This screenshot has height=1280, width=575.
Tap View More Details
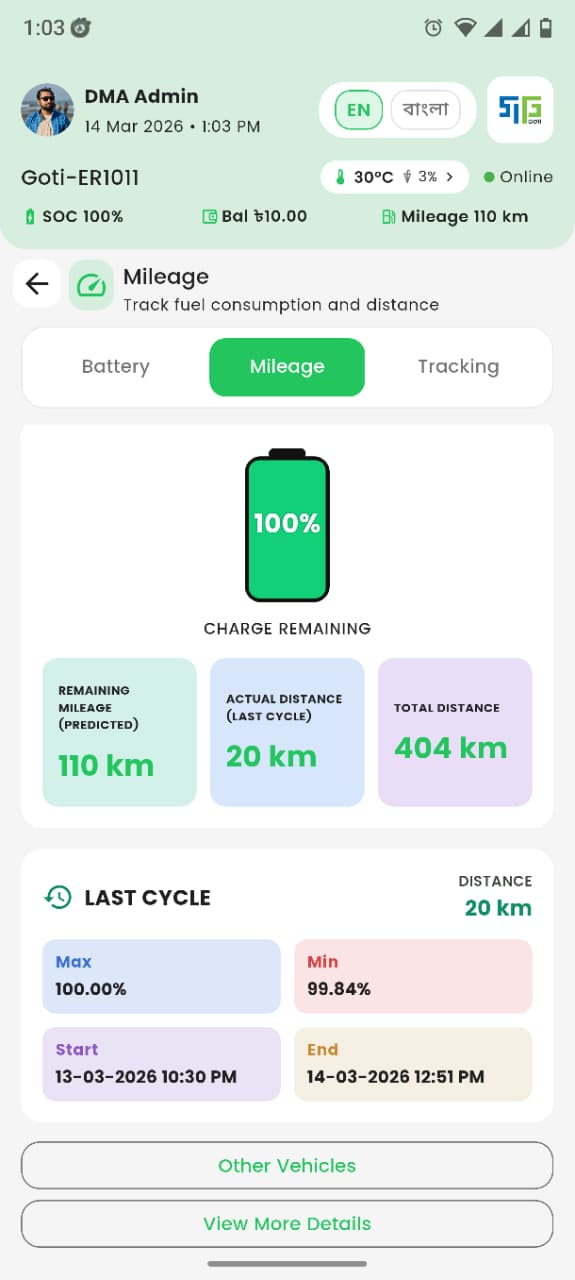point(287,1224)
